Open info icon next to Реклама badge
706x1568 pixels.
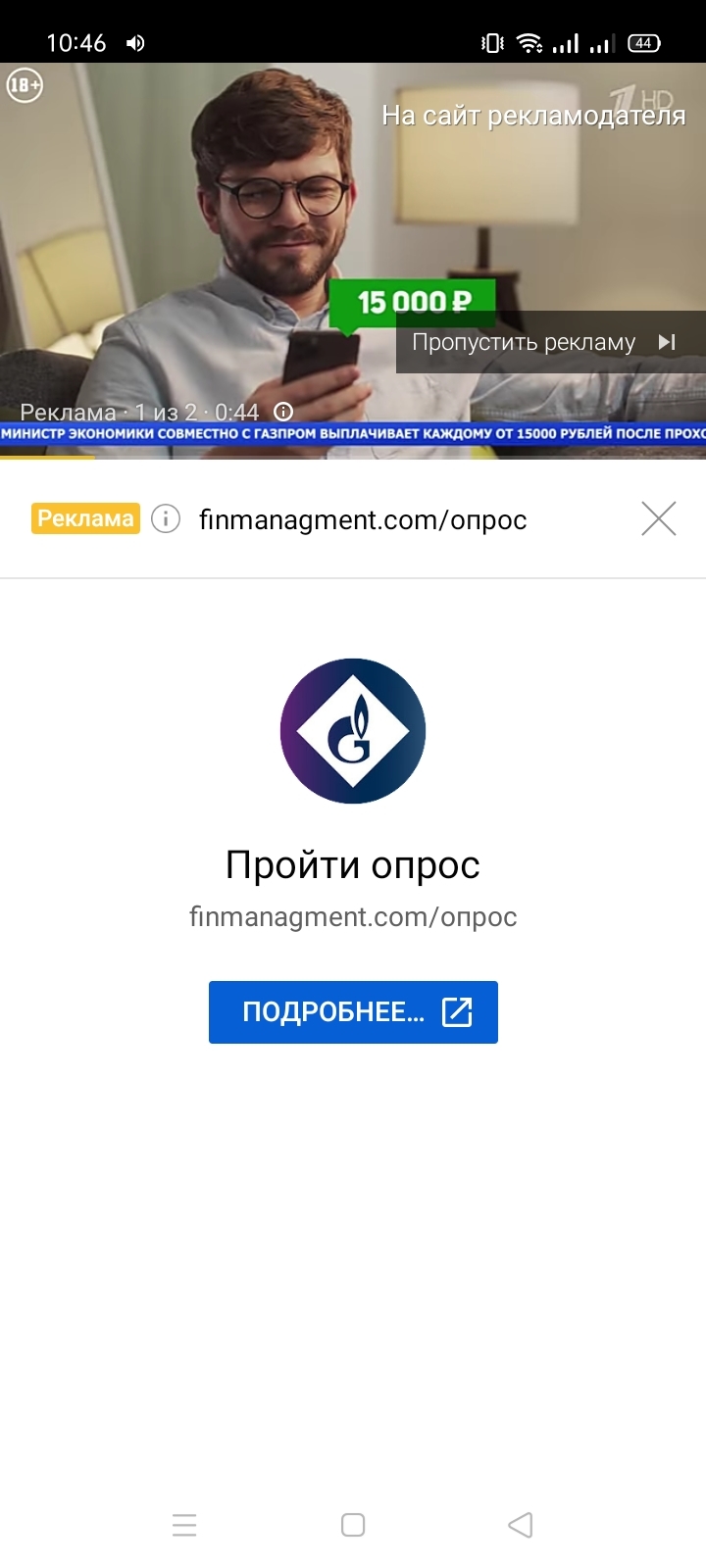(x=166, y=518)
